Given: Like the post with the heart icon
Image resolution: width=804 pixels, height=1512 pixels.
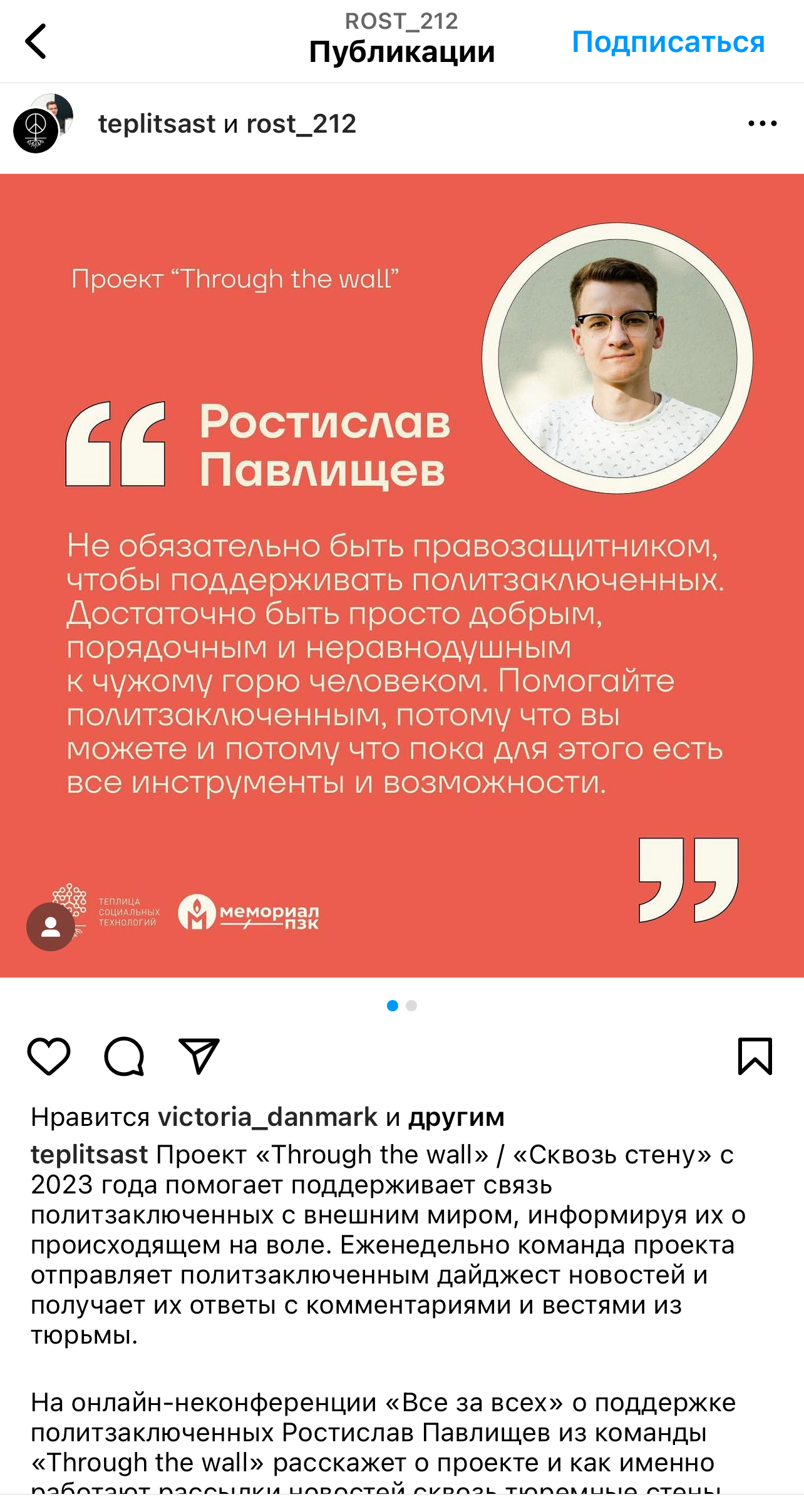Looking at the screenshot, I should (x=49, y=1056).
